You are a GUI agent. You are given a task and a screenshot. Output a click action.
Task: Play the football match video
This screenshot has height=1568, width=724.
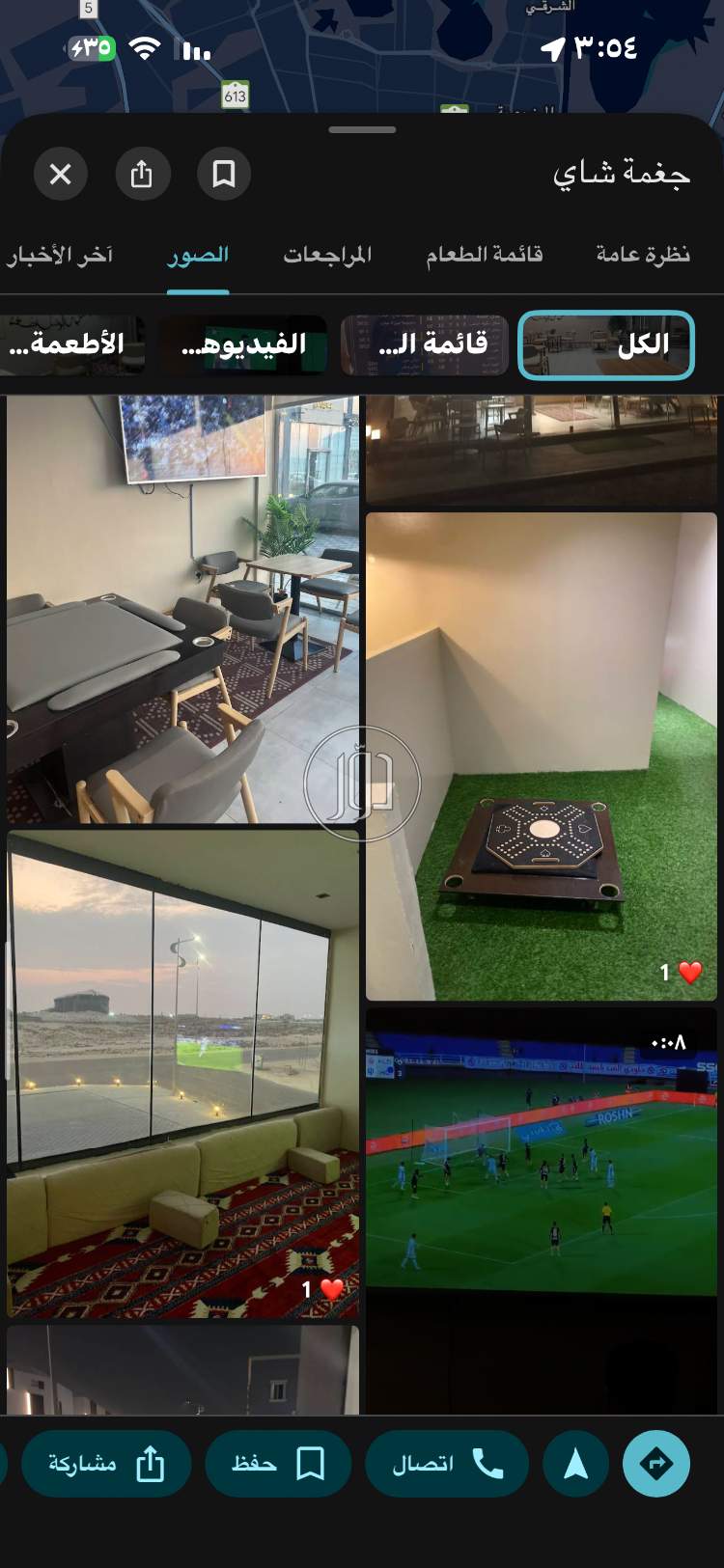[x=541, y=1148]
